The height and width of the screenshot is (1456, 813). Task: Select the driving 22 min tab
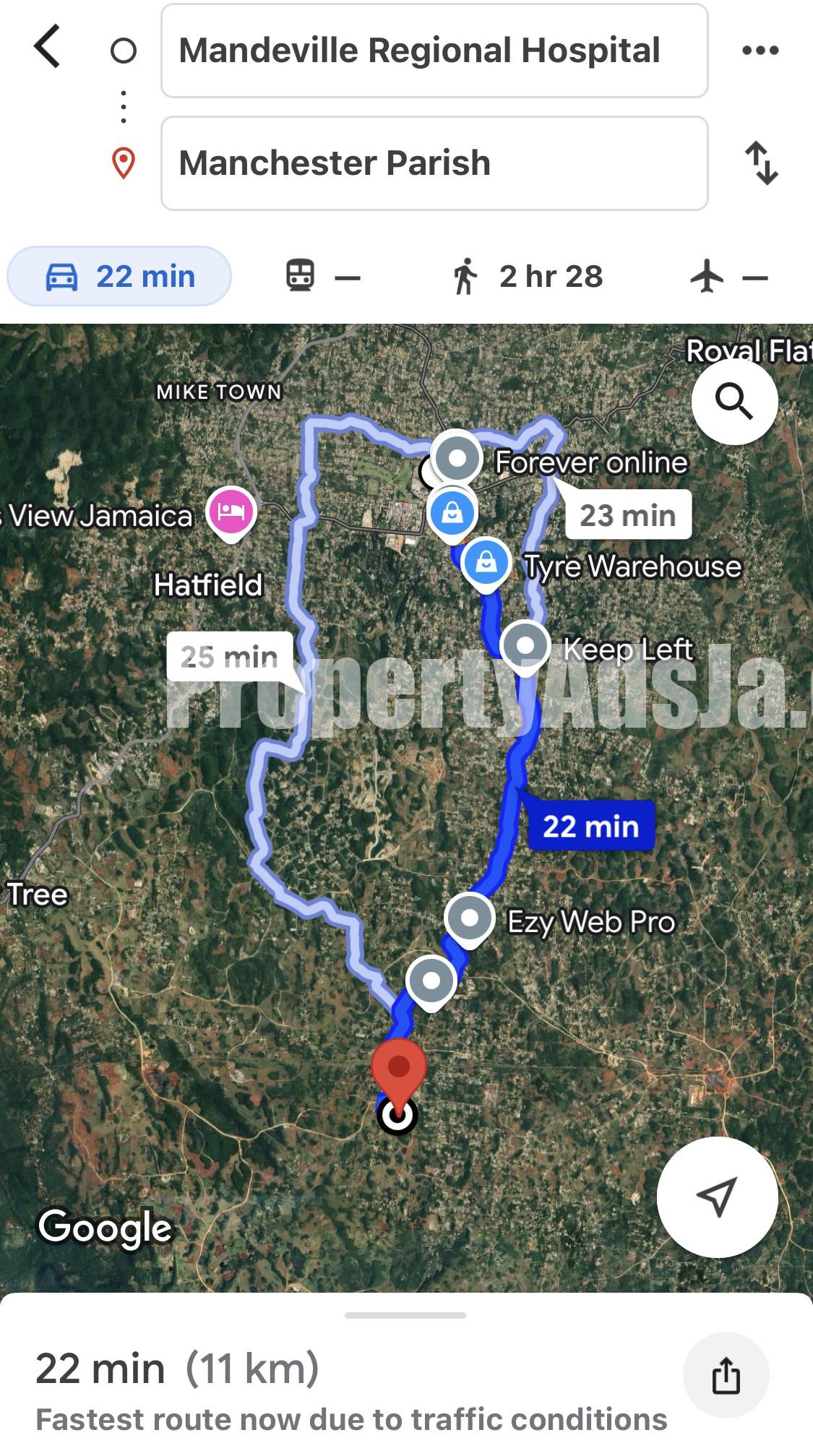[119, 276]
